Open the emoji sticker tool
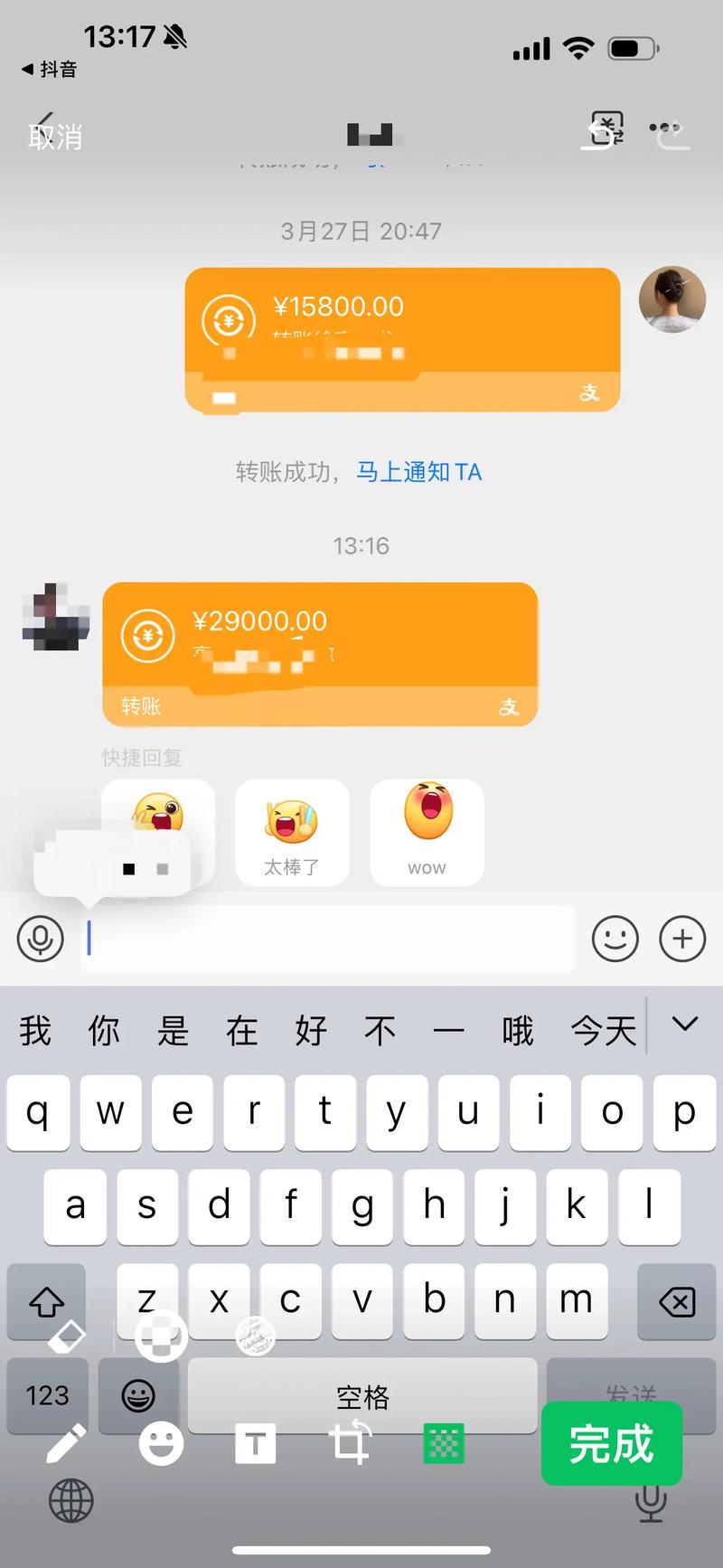Screen dimensions: 723x1568 [161, 1443]
